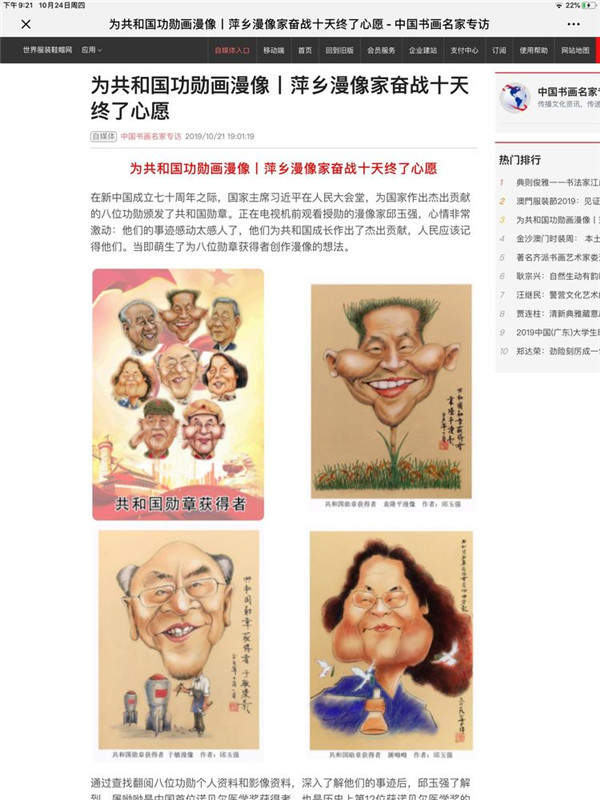Open the 首页 home link
The width and height of the screenshot is (600, 800).
304,50
